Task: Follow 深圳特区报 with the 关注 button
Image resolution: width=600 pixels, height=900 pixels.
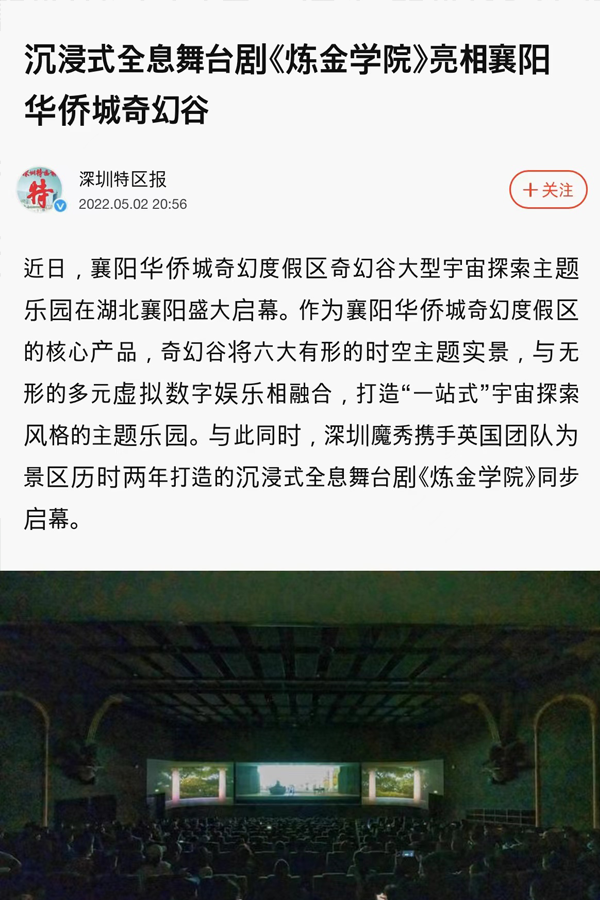Action: pos(548,190)
